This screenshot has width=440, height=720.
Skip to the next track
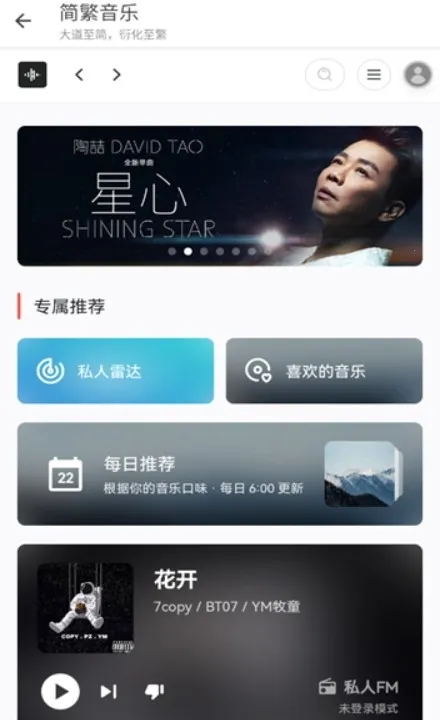[x=109, y=692]
